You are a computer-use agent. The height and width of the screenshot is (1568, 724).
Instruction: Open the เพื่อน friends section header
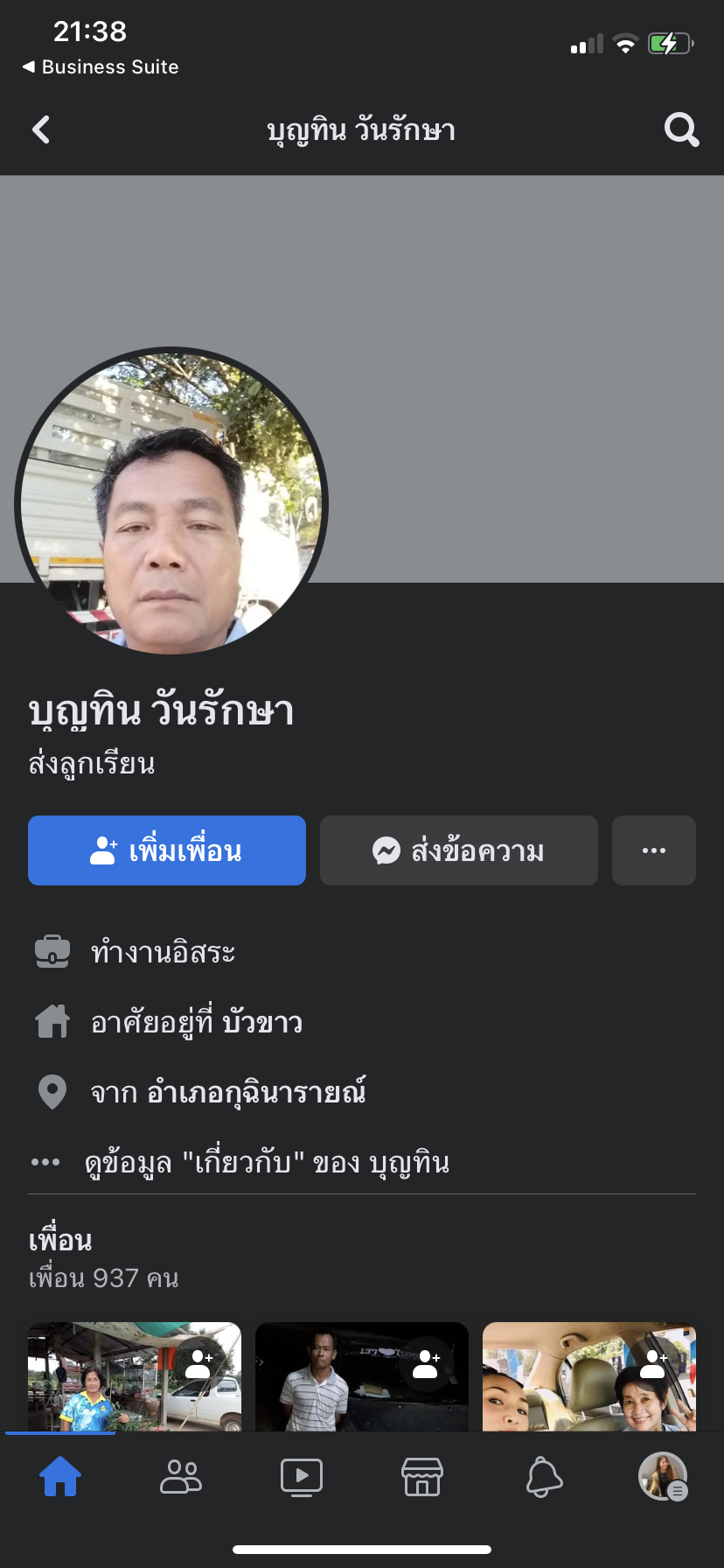60,1240
